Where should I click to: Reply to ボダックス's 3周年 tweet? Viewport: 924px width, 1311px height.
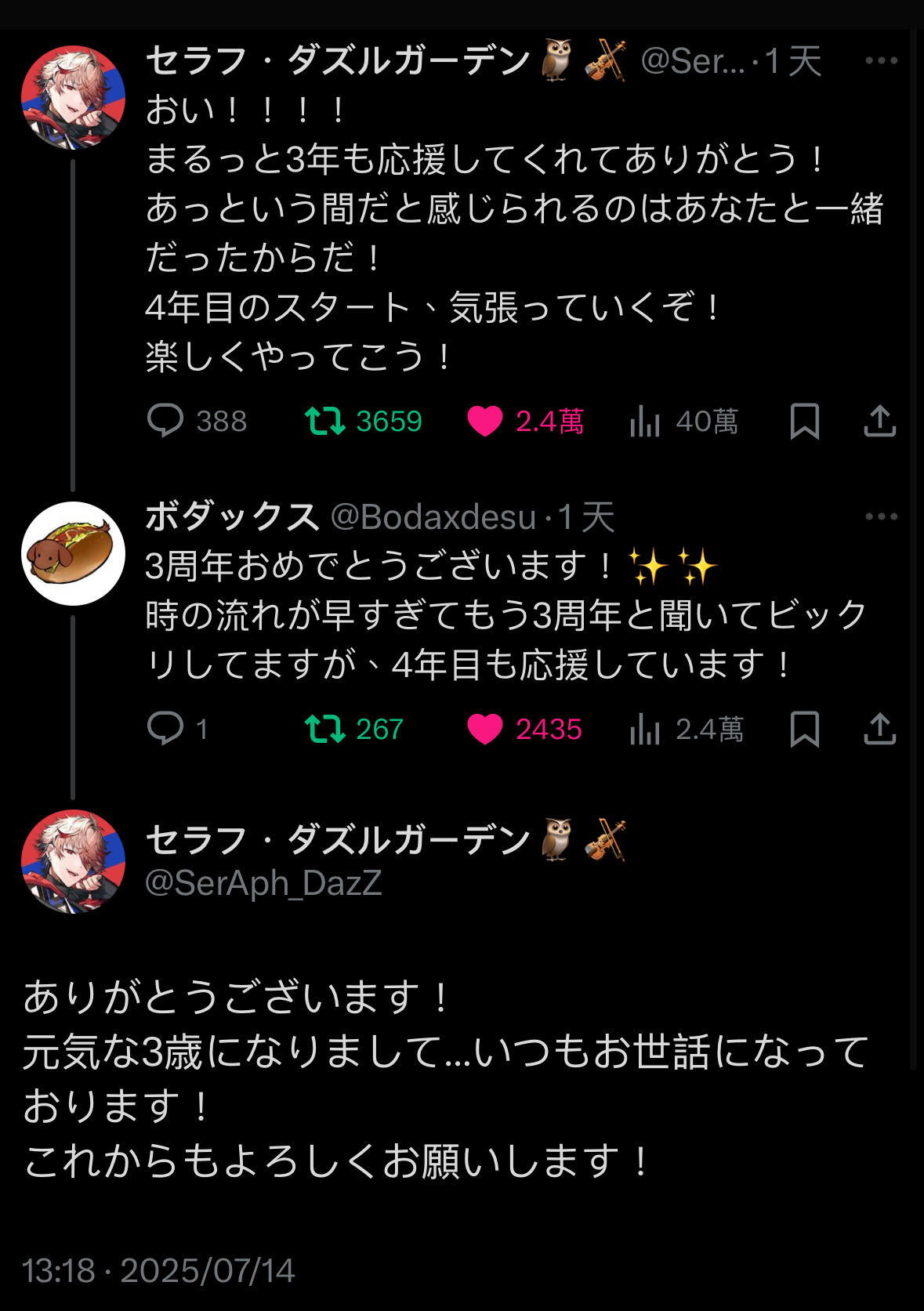[x=165, y=729]
